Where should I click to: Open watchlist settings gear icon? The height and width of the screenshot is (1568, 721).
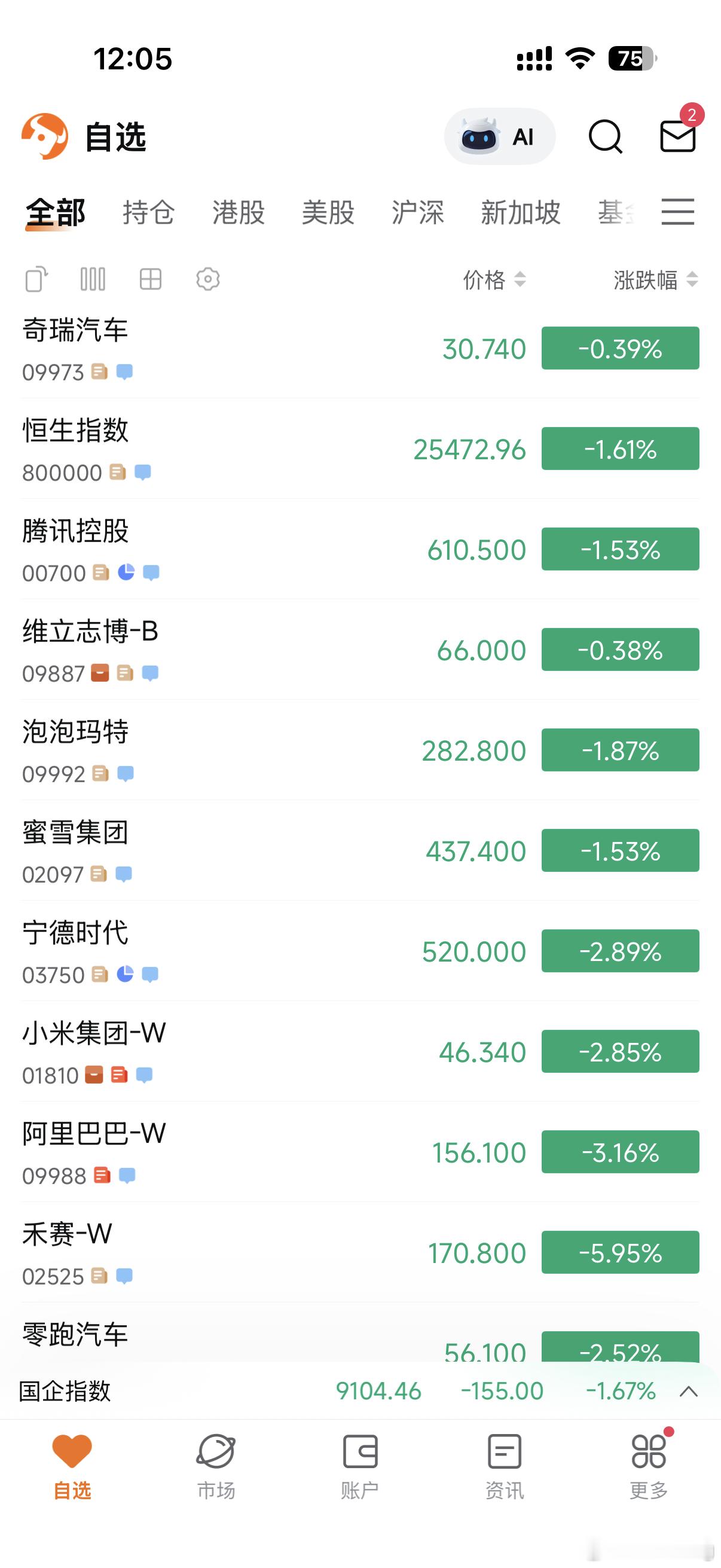(207, 279)
